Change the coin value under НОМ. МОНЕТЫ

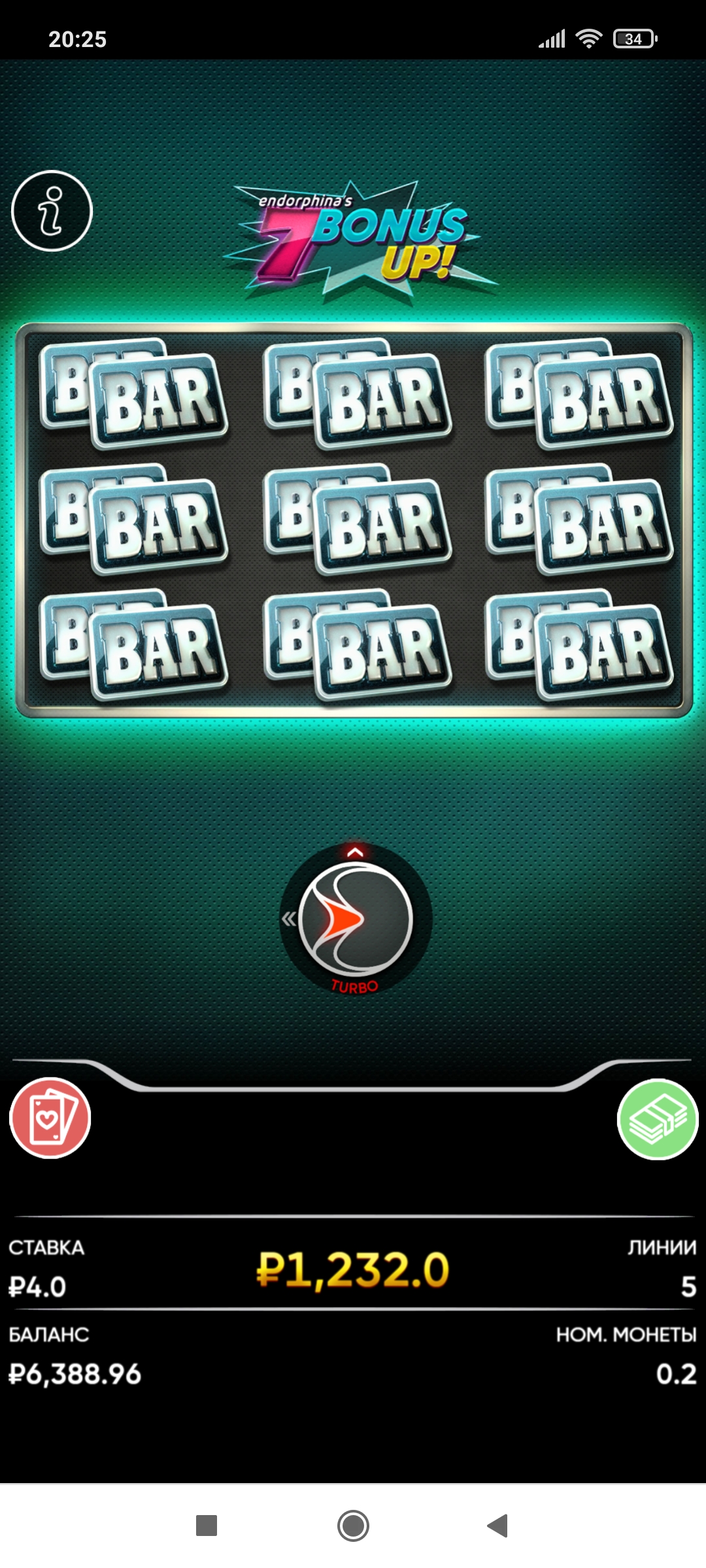[676, 1374]
